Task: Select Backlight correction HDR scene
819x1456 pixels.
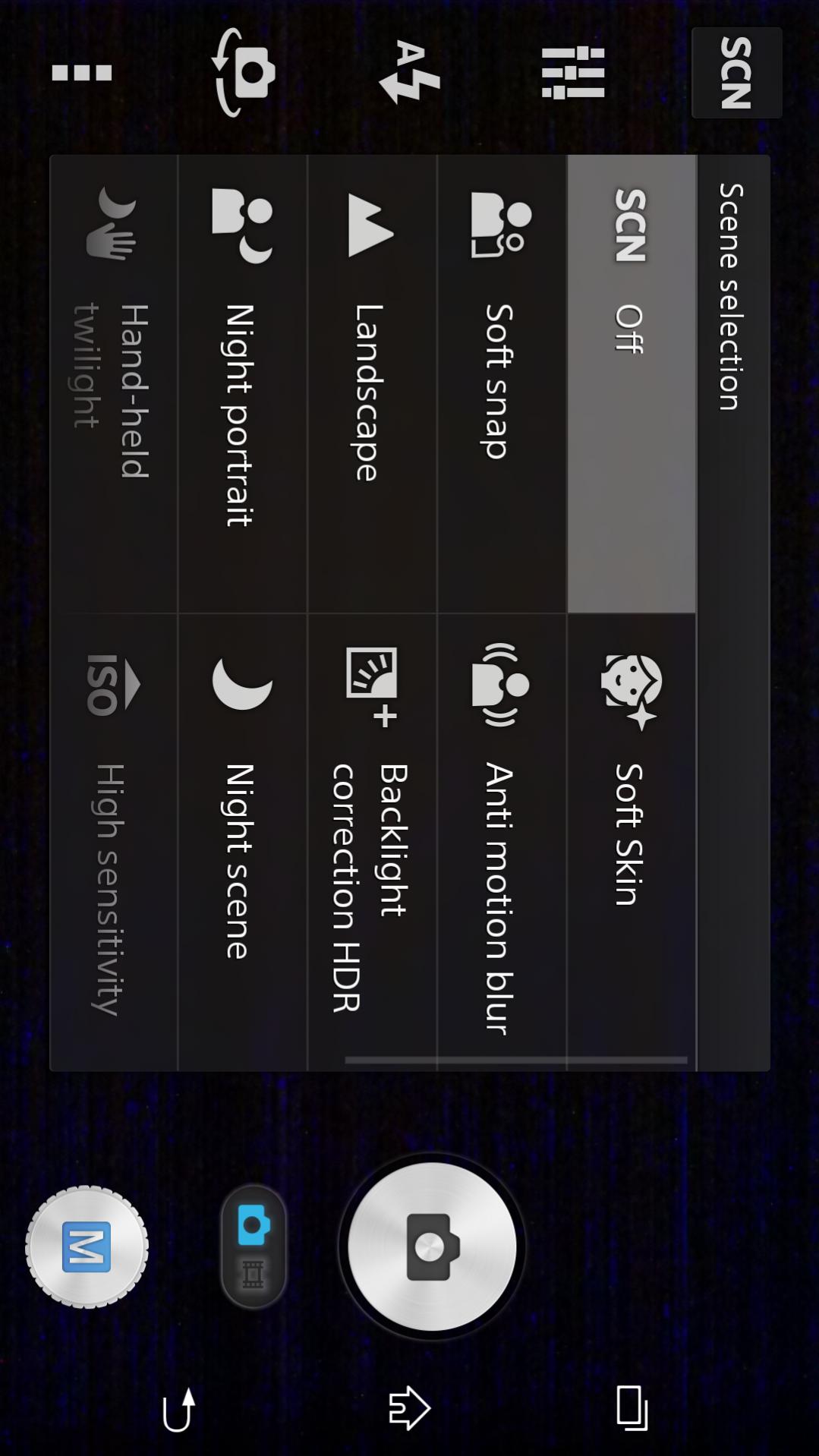Action: [x=372, y=842]
